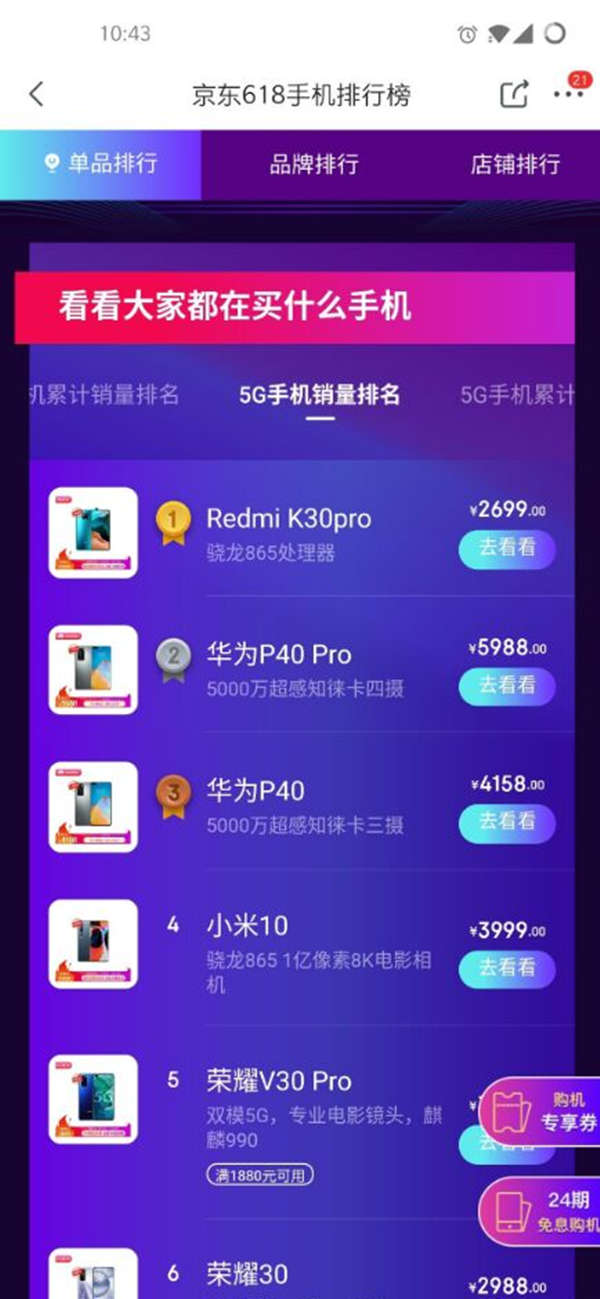Switch to the 店铺排行 tab
The width and height of the screenshot is (600, 1299).
tap(515, 164)
